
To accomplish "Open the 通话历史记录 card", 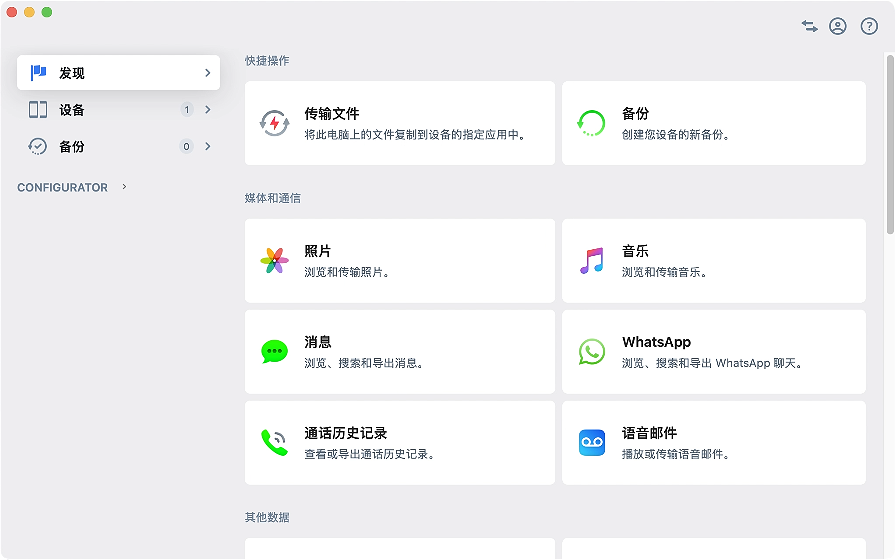I will click(x=399, y=443).
